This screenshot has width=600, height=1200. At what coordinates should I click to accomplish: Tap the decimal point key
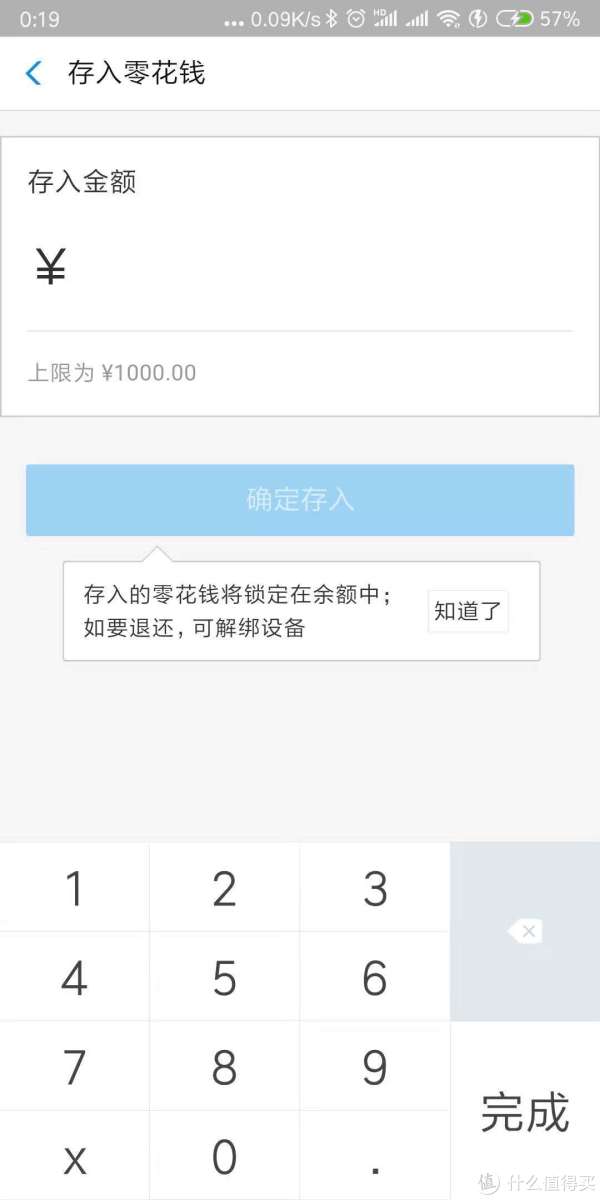pyautogui.click(x=375, y=1158)
